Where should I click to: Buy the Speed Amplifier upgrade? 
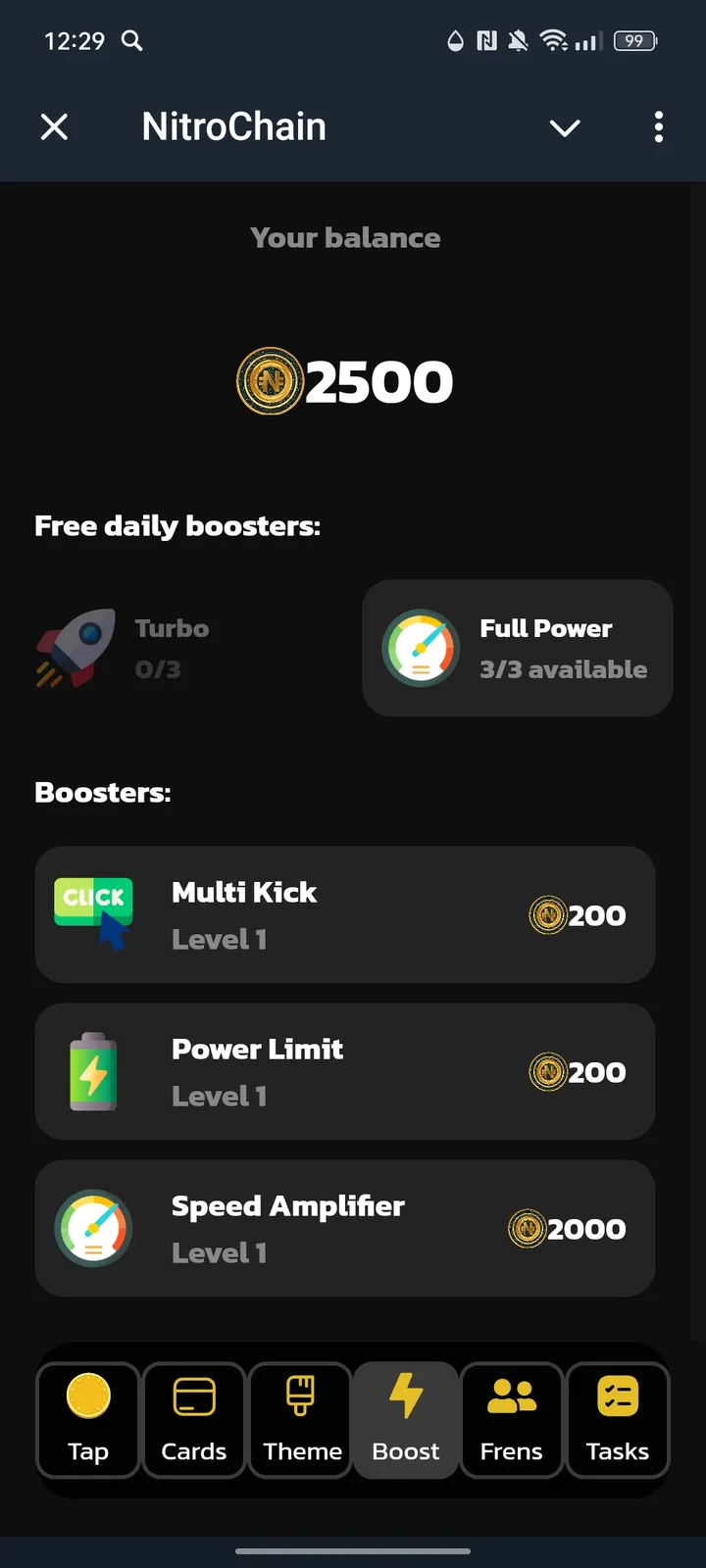344,1228
